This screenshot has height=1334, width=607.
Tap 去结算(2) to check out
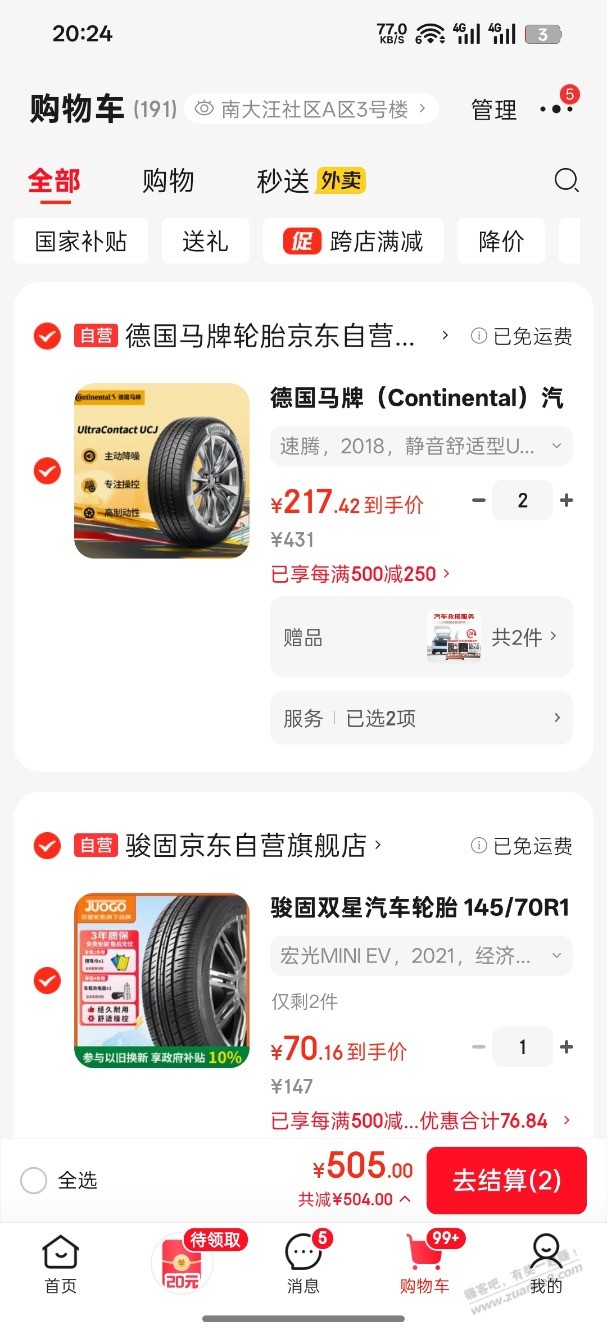coord(506,1180)
